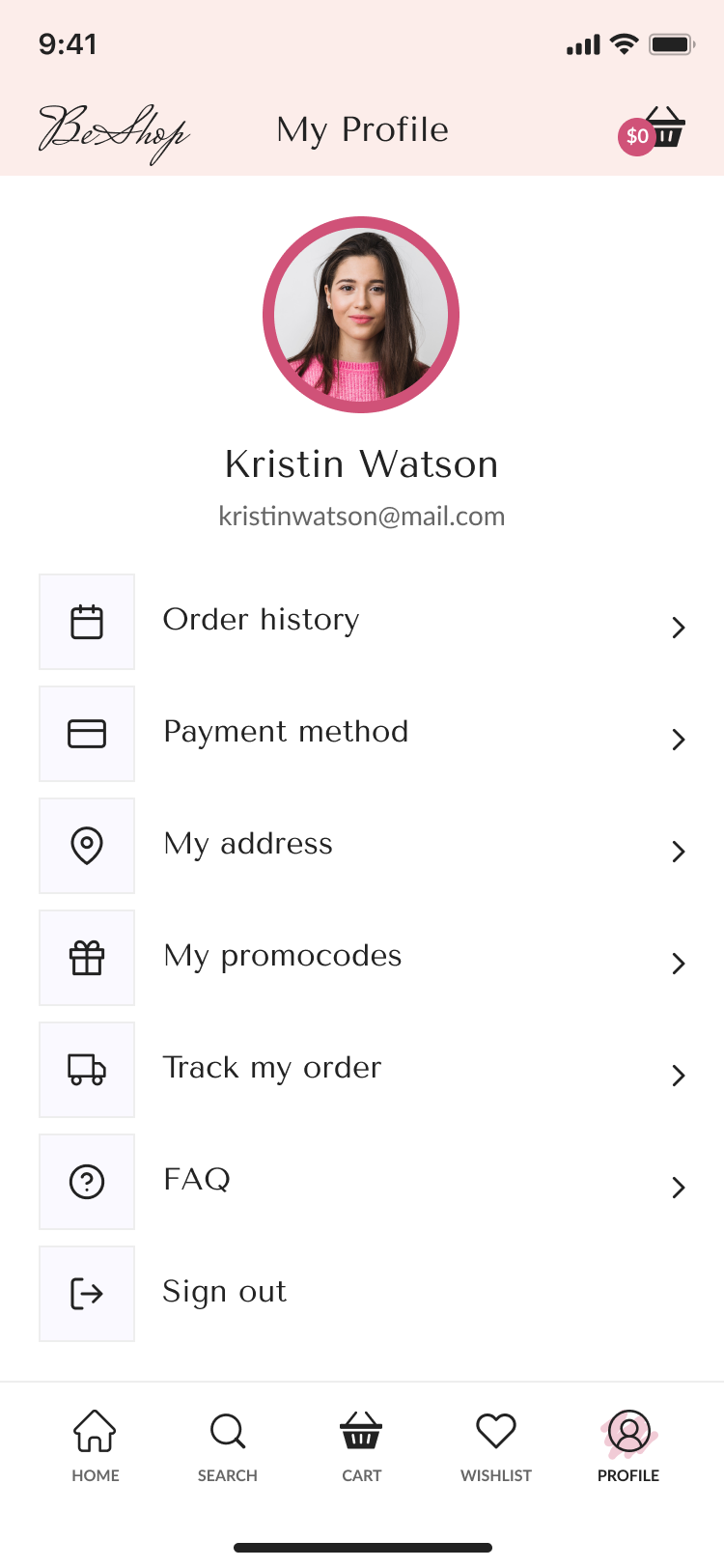The image size is (724, 1568).
Task: Tap Kristin Watson's profile photo
Action: [x=361, y=315]
